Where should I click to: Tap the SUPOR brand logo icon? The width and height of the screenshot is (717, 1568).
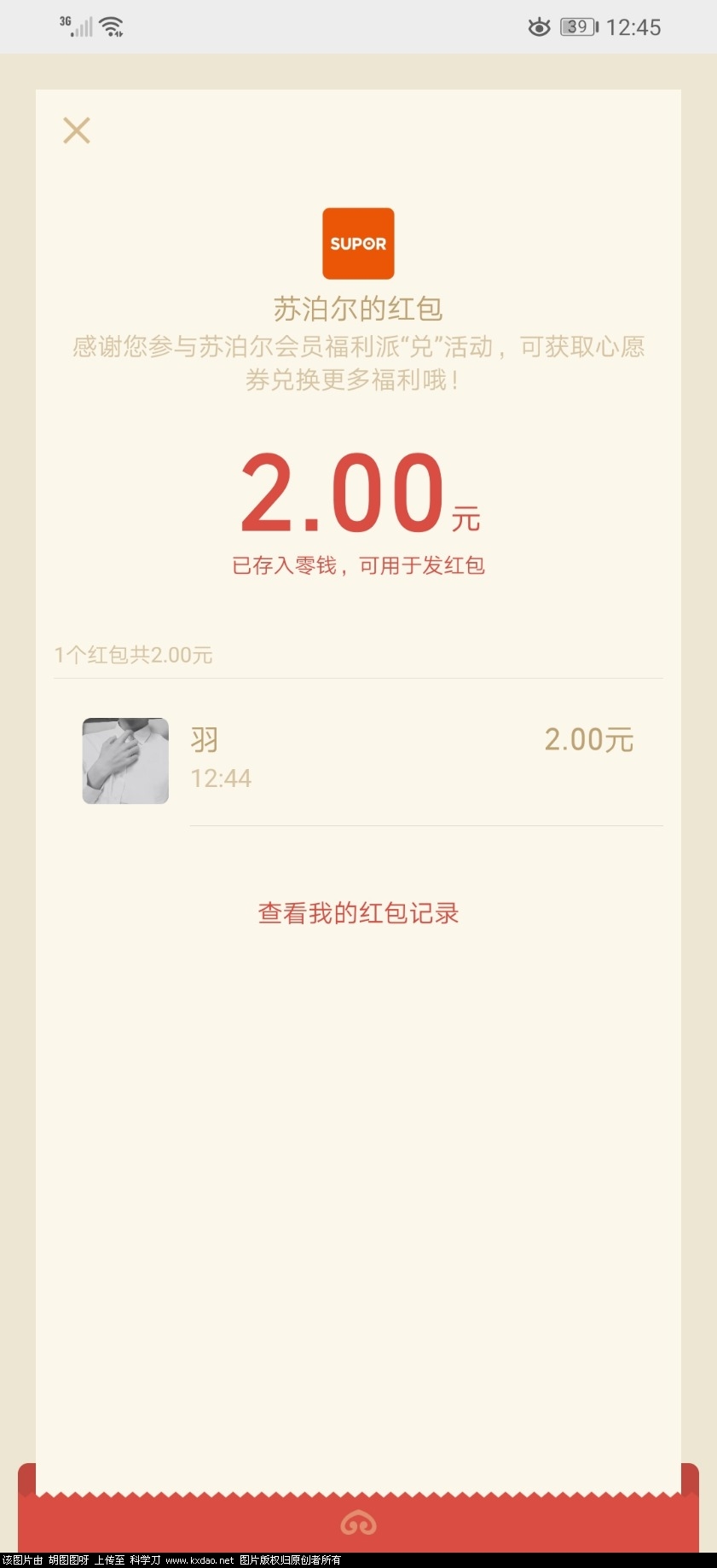tap(358, 244)
